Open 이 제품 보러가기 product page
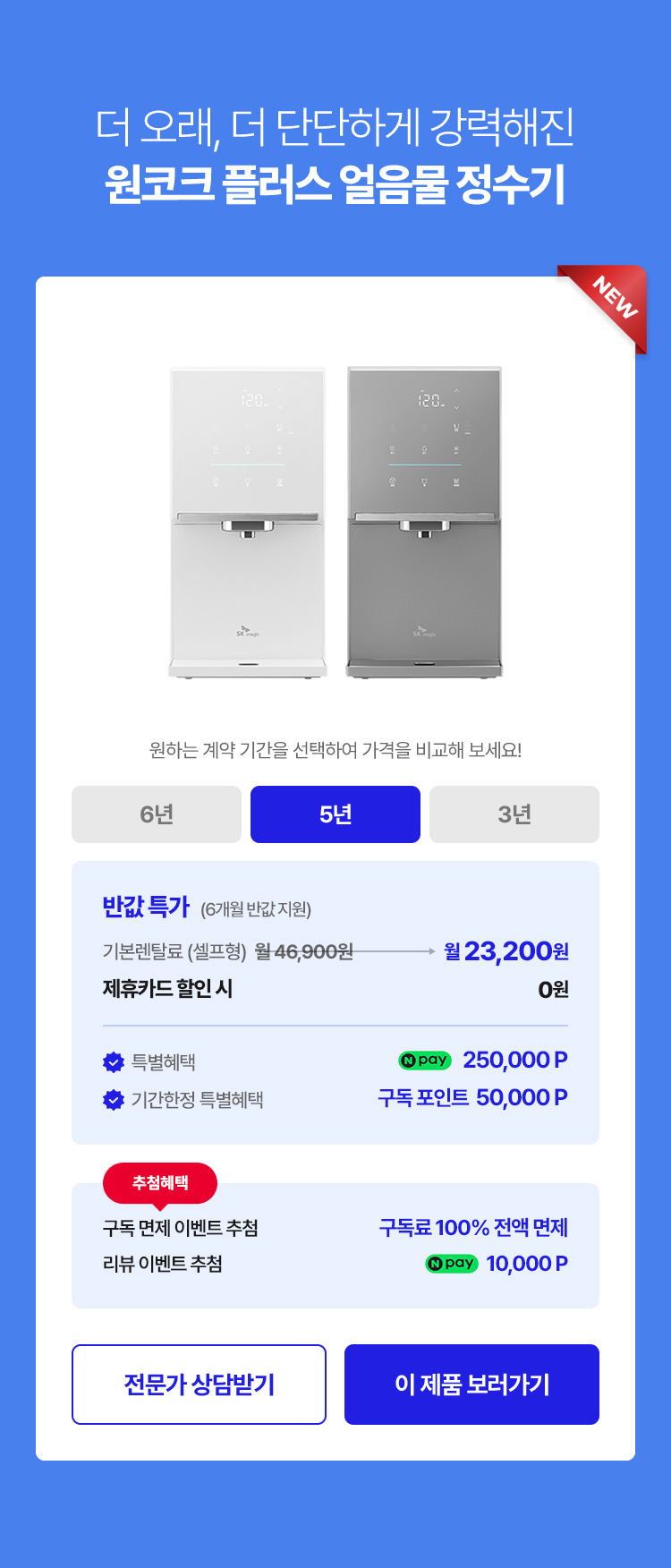The width and height of the screenshot is (671, 1568). point(471,1384)
